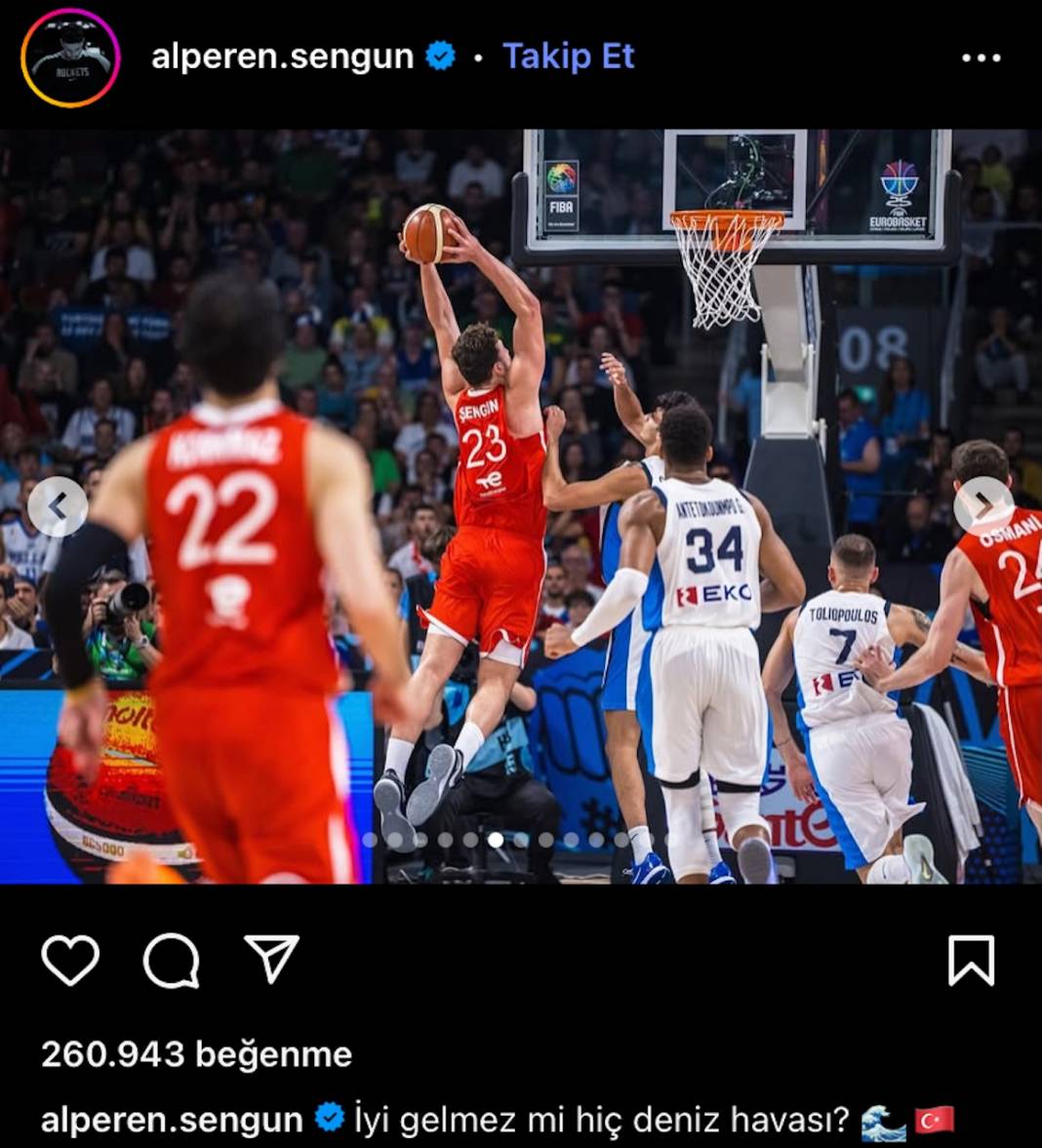This screenshot has width=1042, height=1148.
Task: Tap Takip Et to follow
Action: tap(568, 57)
